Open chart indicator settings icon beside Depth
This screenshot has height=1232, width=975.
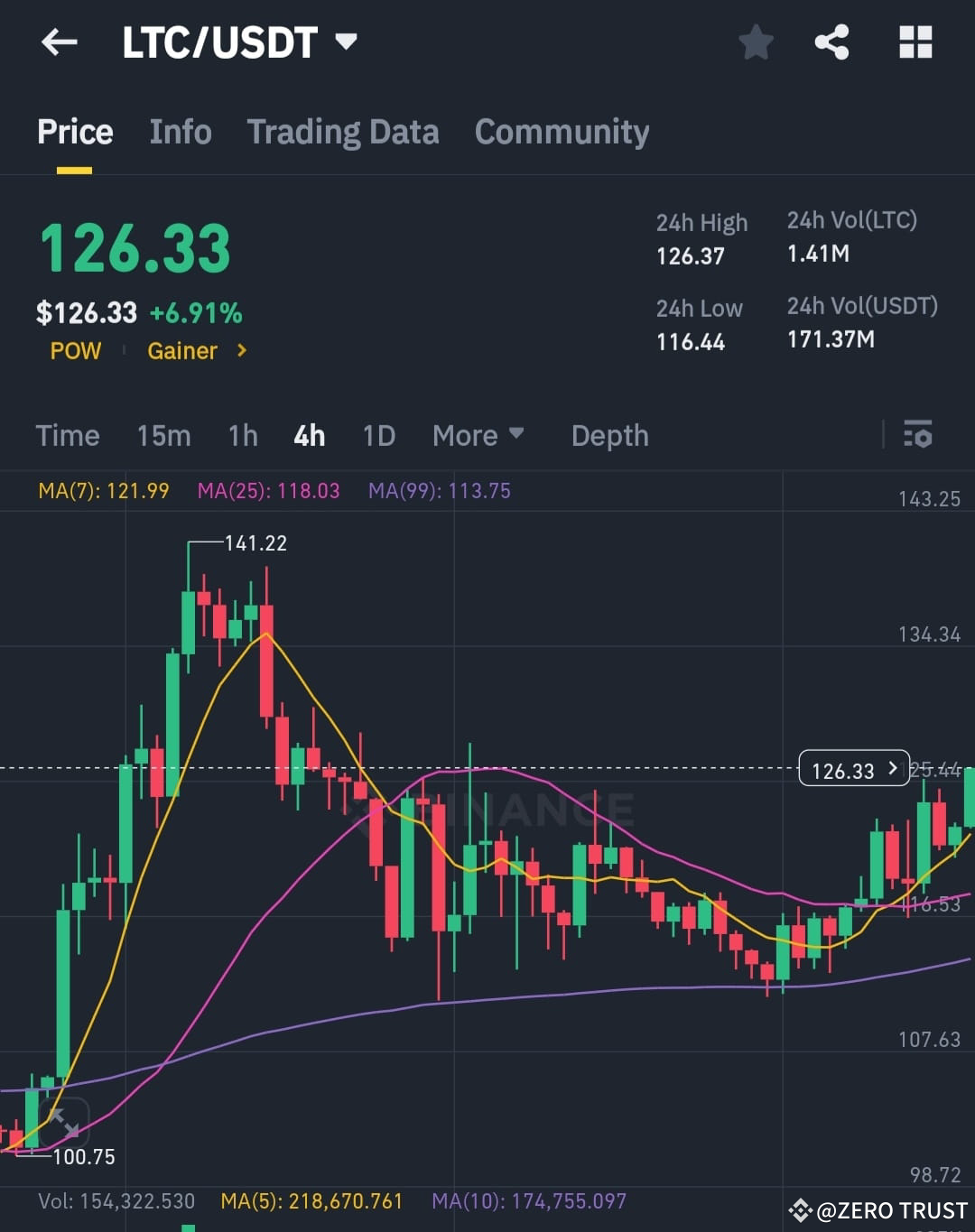coord(918,436)
